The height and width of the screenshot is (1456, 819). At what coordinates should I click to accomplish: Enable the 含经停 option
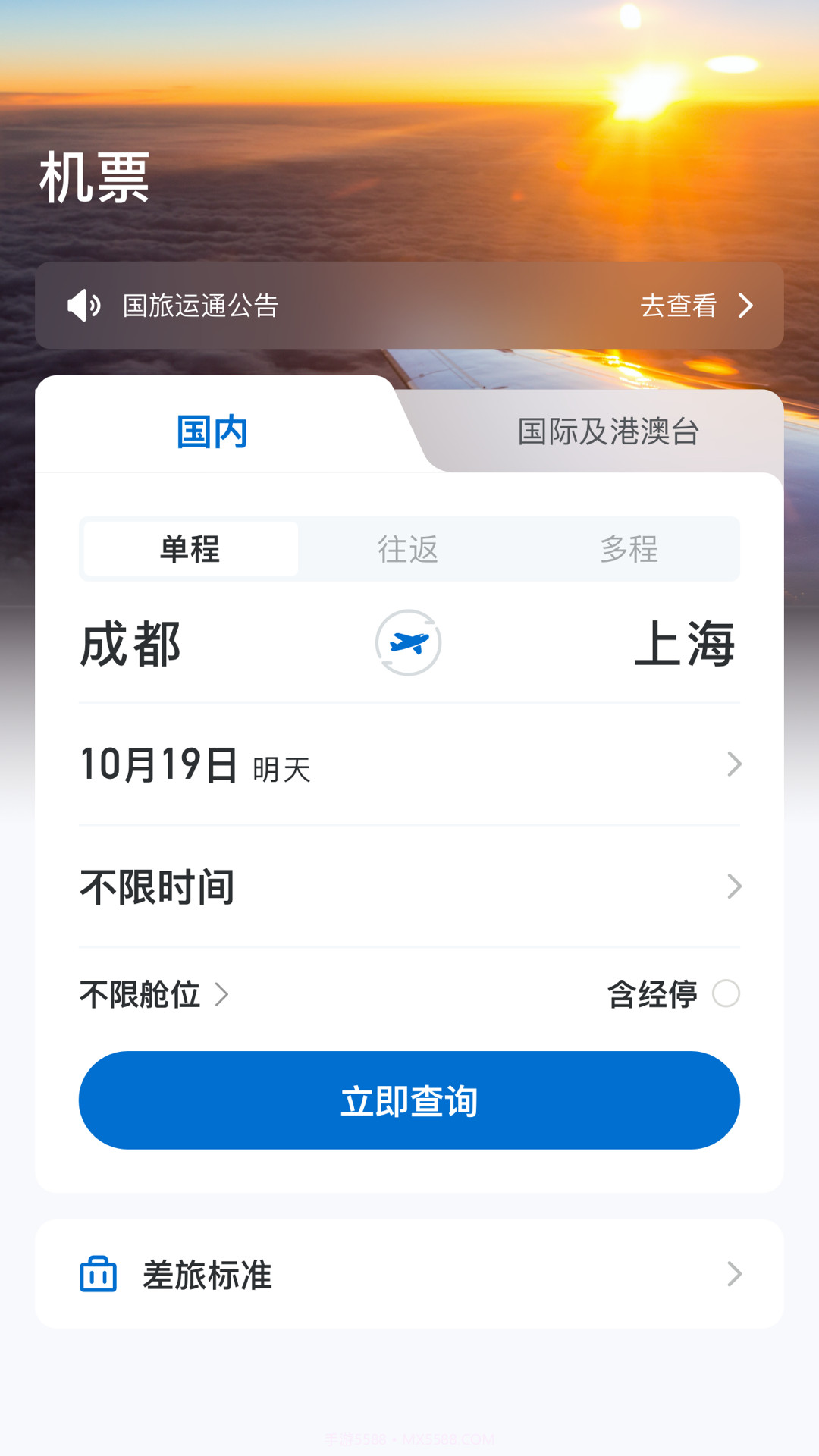[x=726, y=994]
